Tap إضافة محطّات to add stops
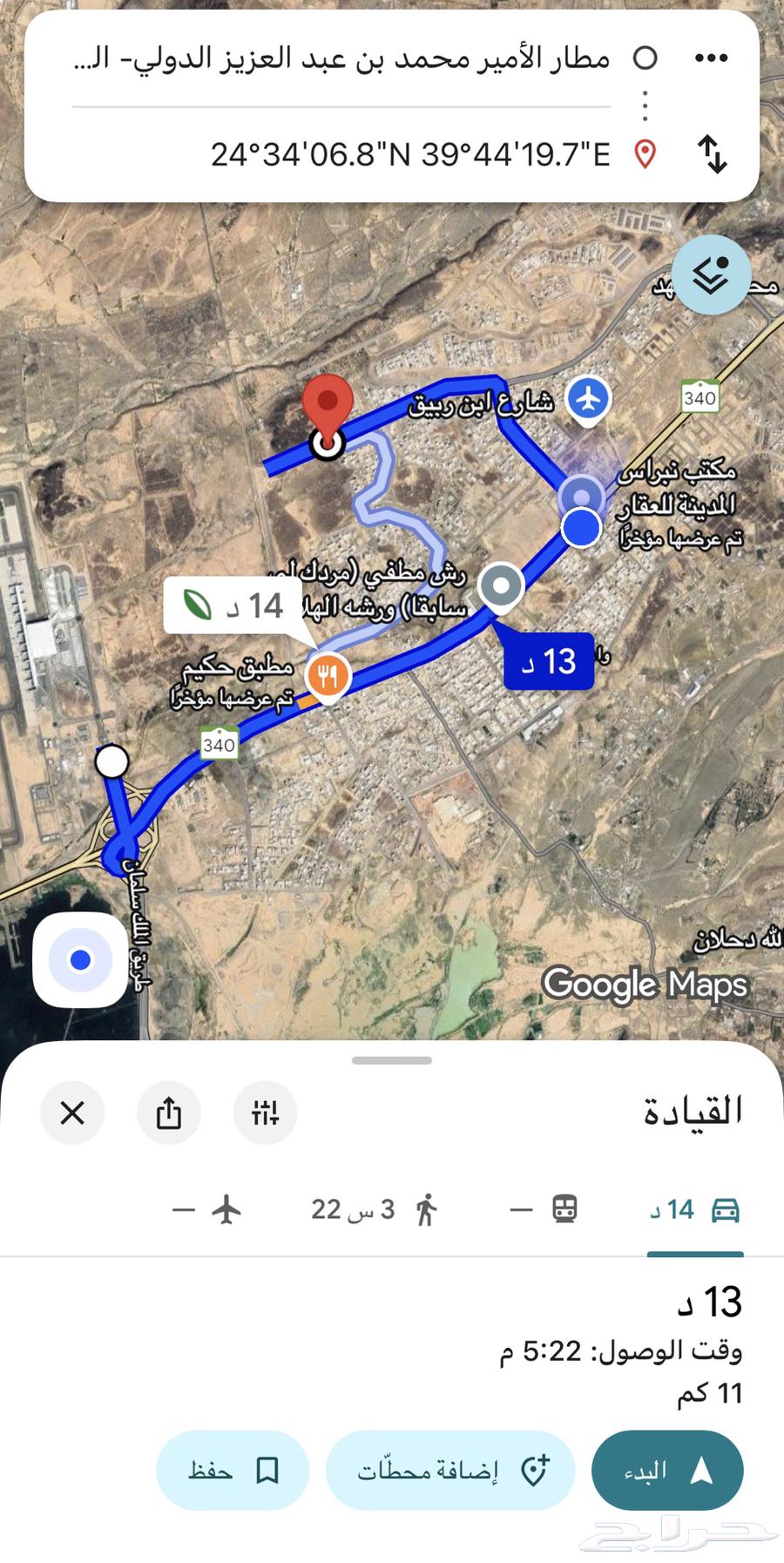The height and width of the screenshot is (1563, 784). 450,1470
